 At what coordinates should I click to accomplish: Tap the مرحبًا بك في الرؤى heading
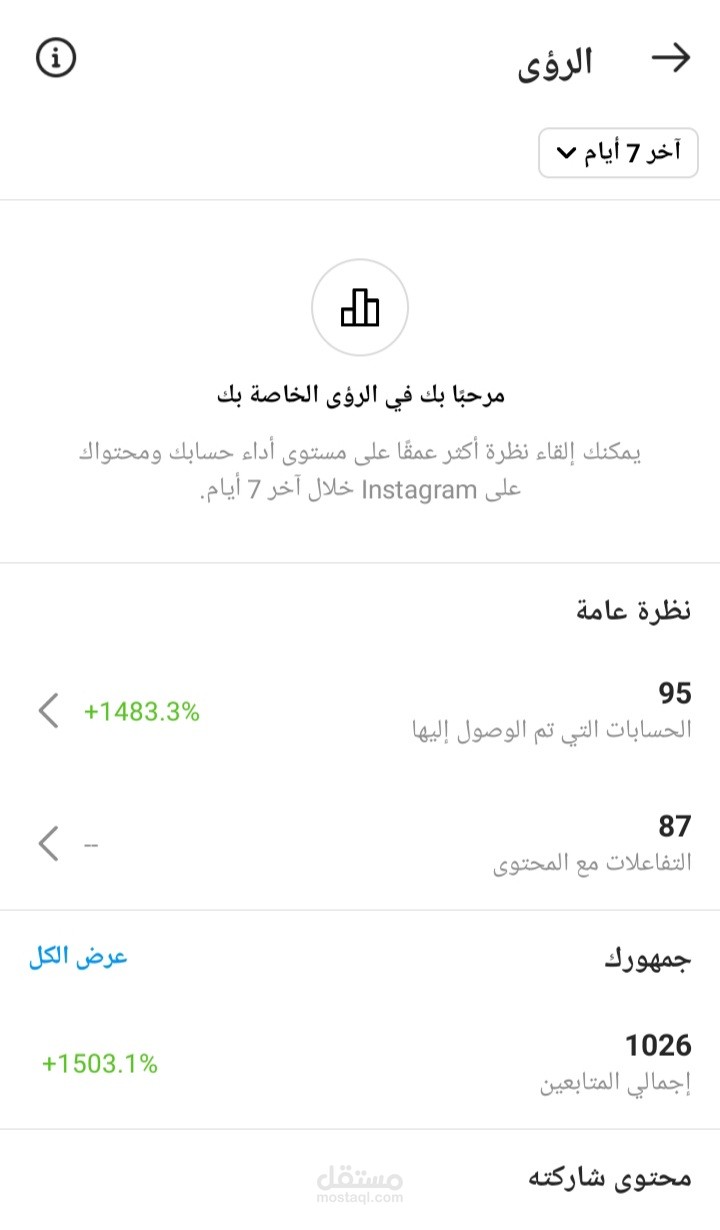[x=360, y=393]
